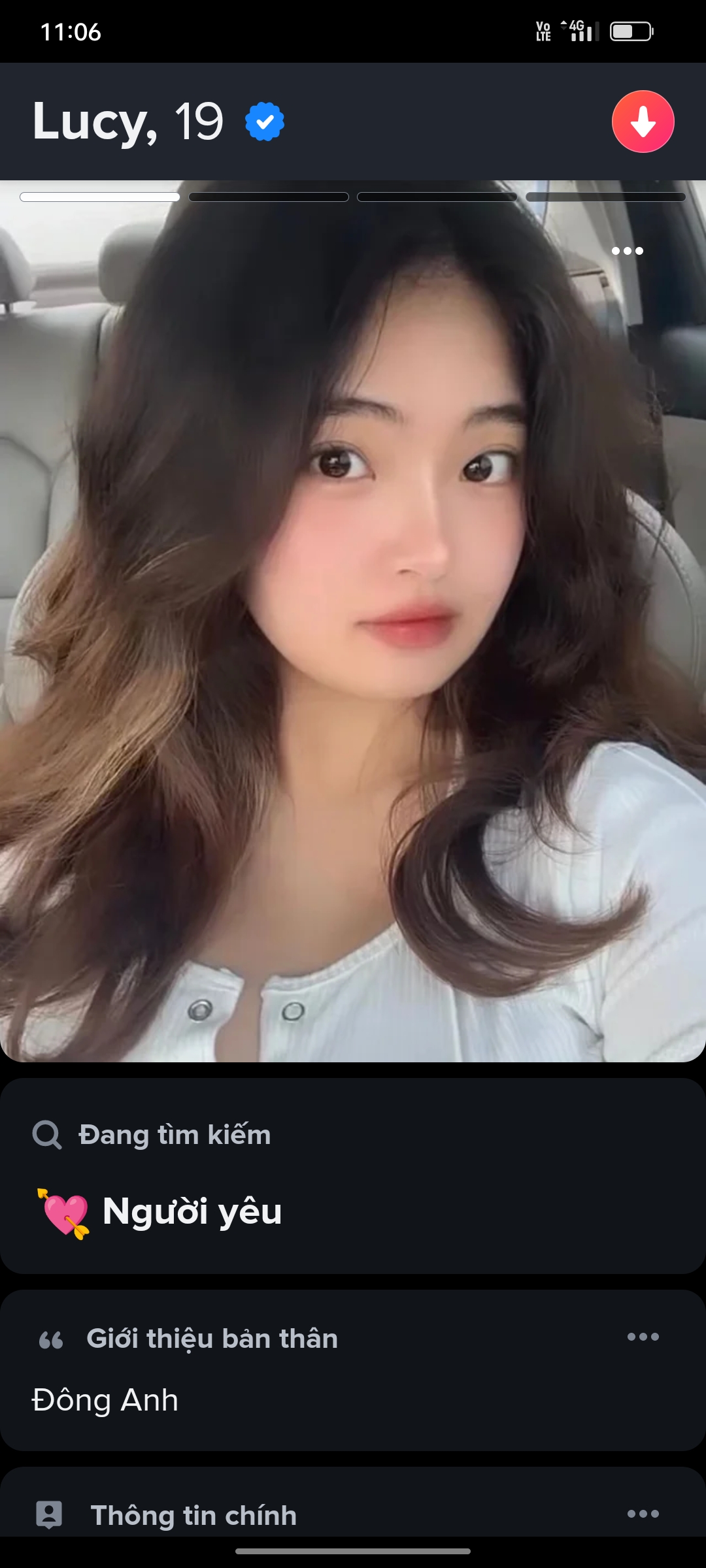Collapse the profile with the down arrow button
Screen dimensions: 706x1568
coord(643,122)
